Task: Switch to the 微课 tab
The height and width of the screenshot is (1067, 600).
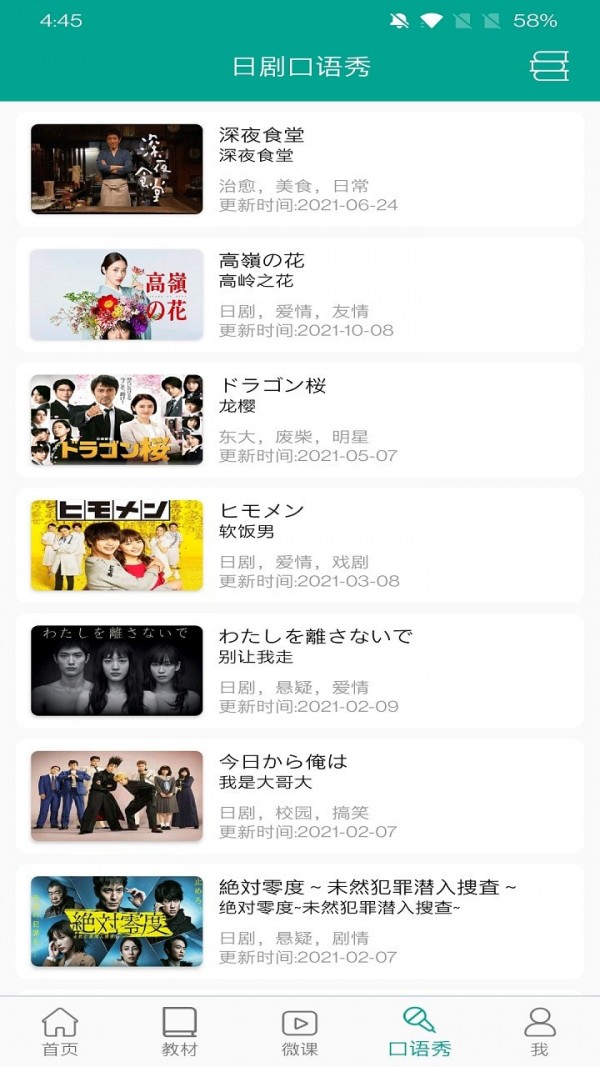Action: tap(300, 1032)
